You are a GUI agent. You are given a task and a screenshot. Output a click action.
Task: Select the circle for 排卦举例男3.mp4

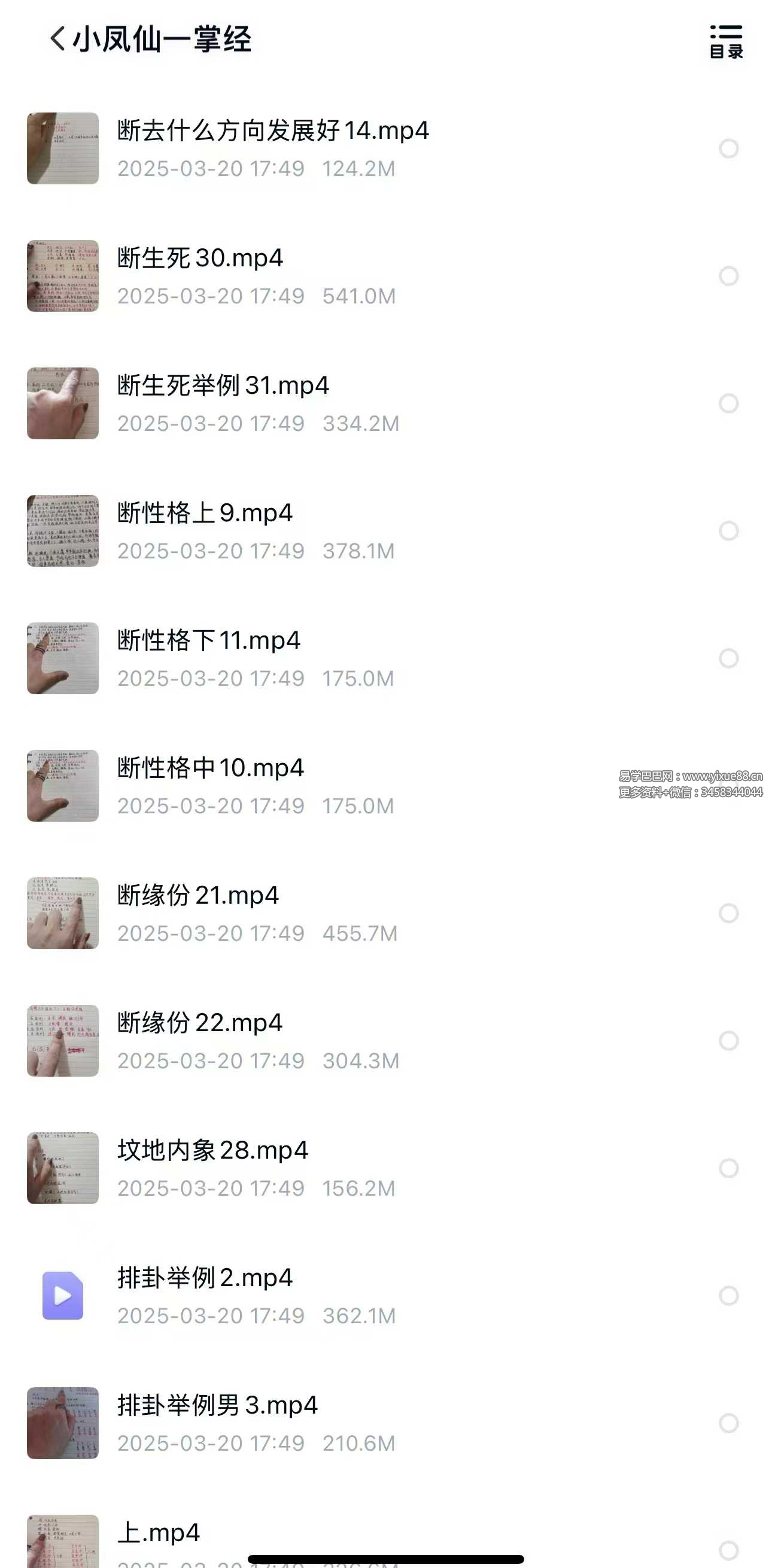tap(729, 1423)
